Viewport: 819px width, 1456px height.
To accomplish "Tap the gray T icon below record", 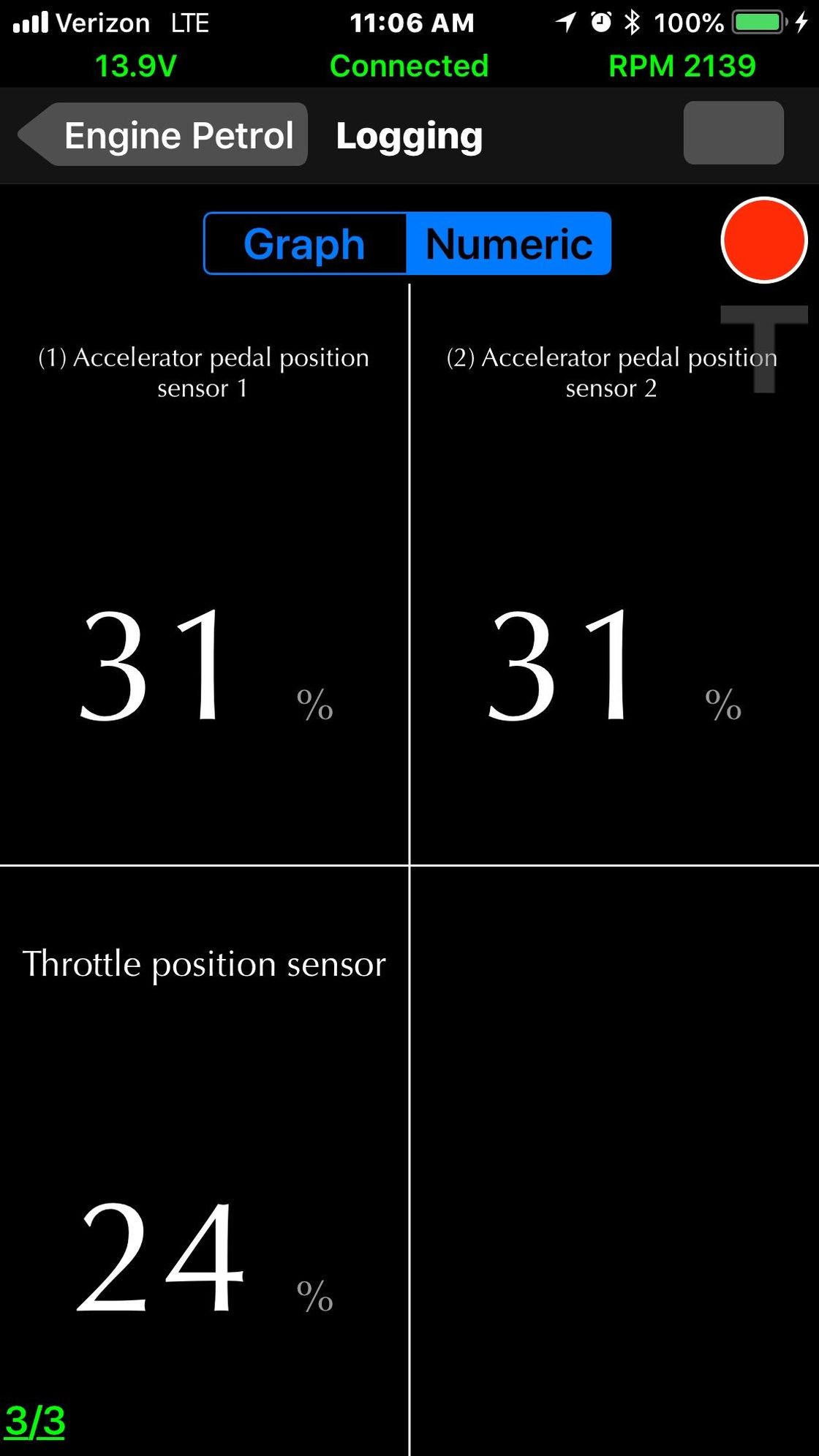I will coord(763,347).
